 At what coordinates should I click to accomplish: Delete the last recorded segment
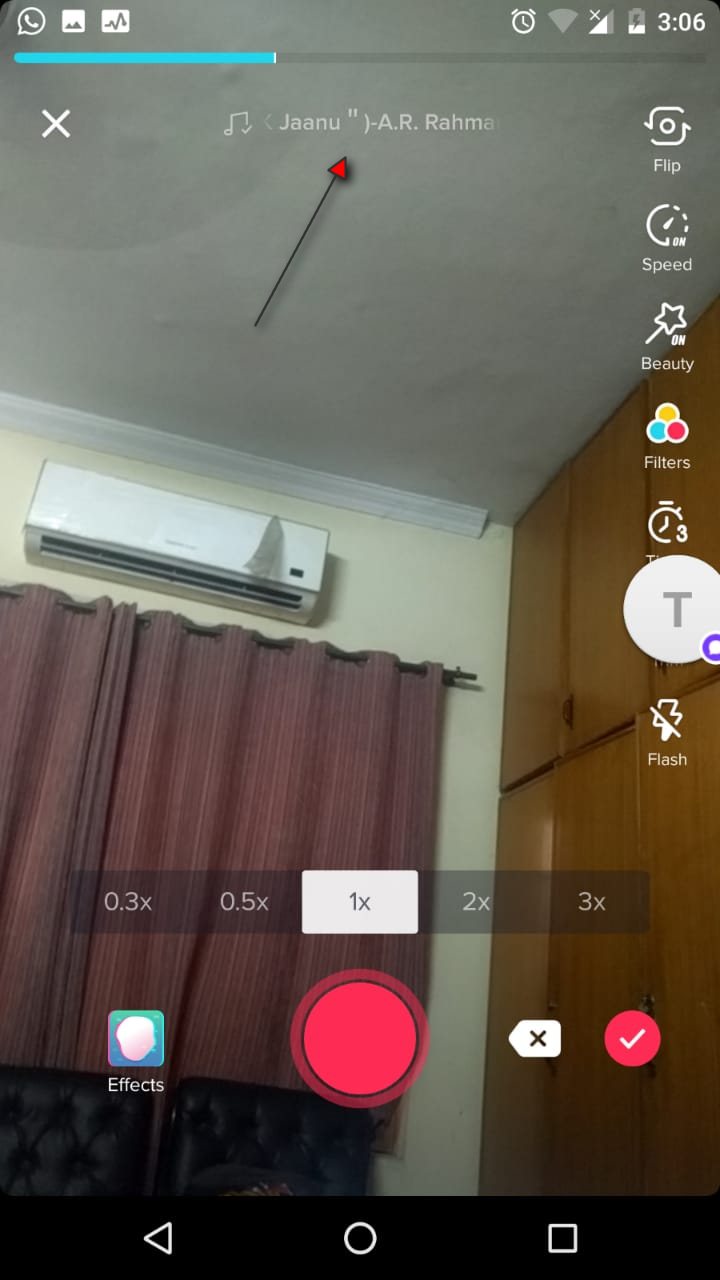[x=535, y=1039]
